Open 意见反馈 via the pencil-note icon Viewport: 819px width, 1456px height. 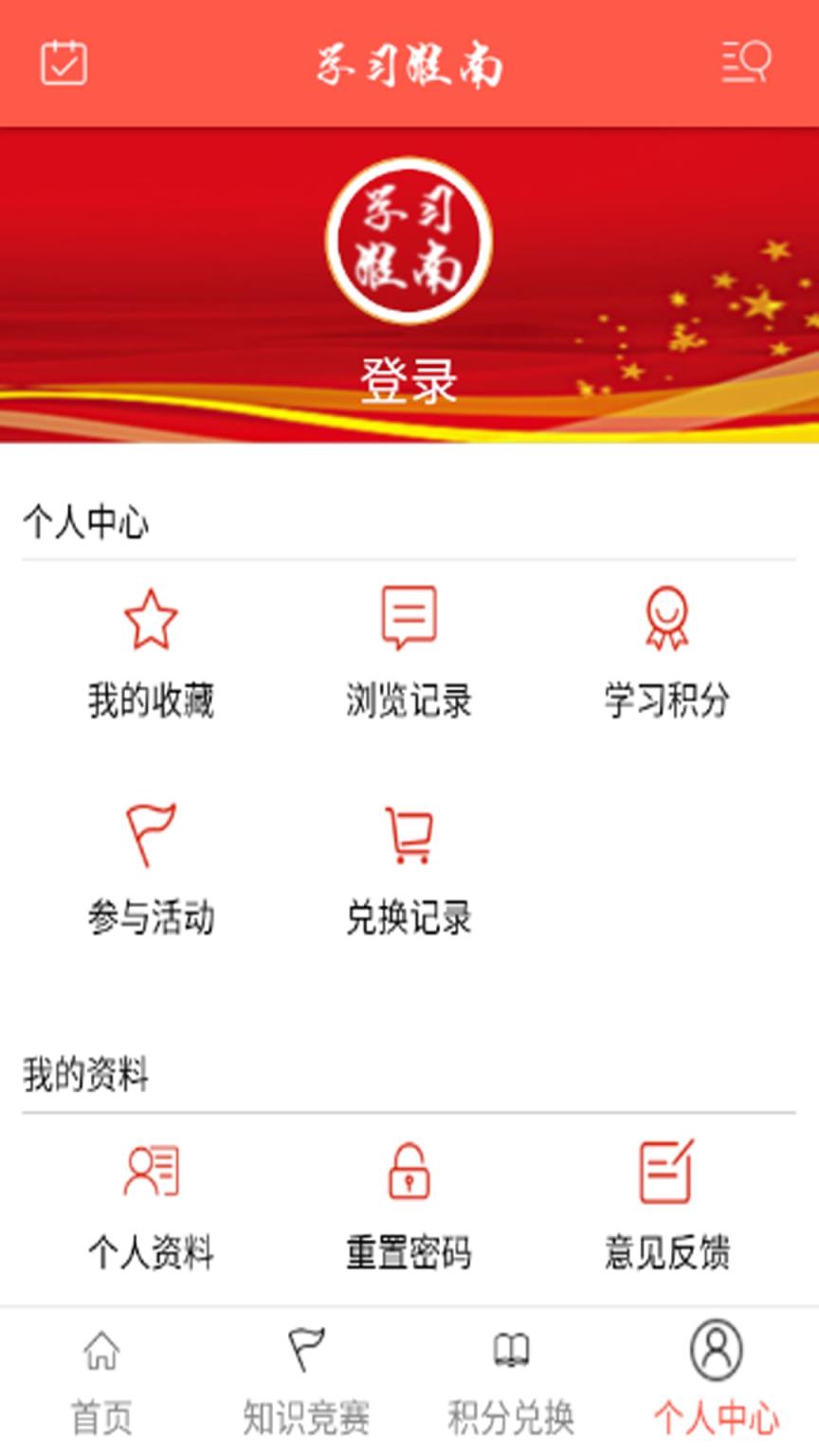point(664,1173)
